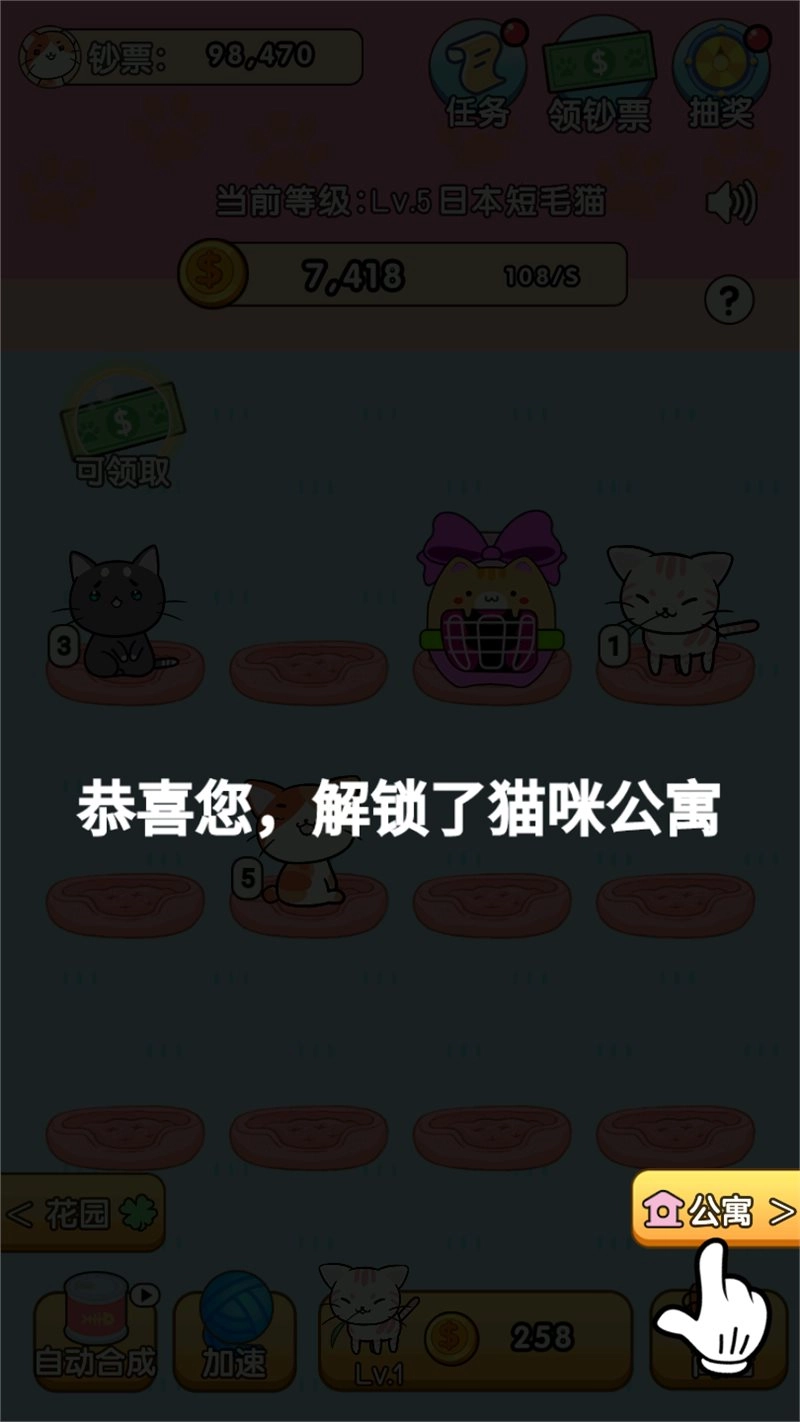This screenshot has height=1422, width=800.
Task: Open the 公寓 apartment button
Action: 715,1211
